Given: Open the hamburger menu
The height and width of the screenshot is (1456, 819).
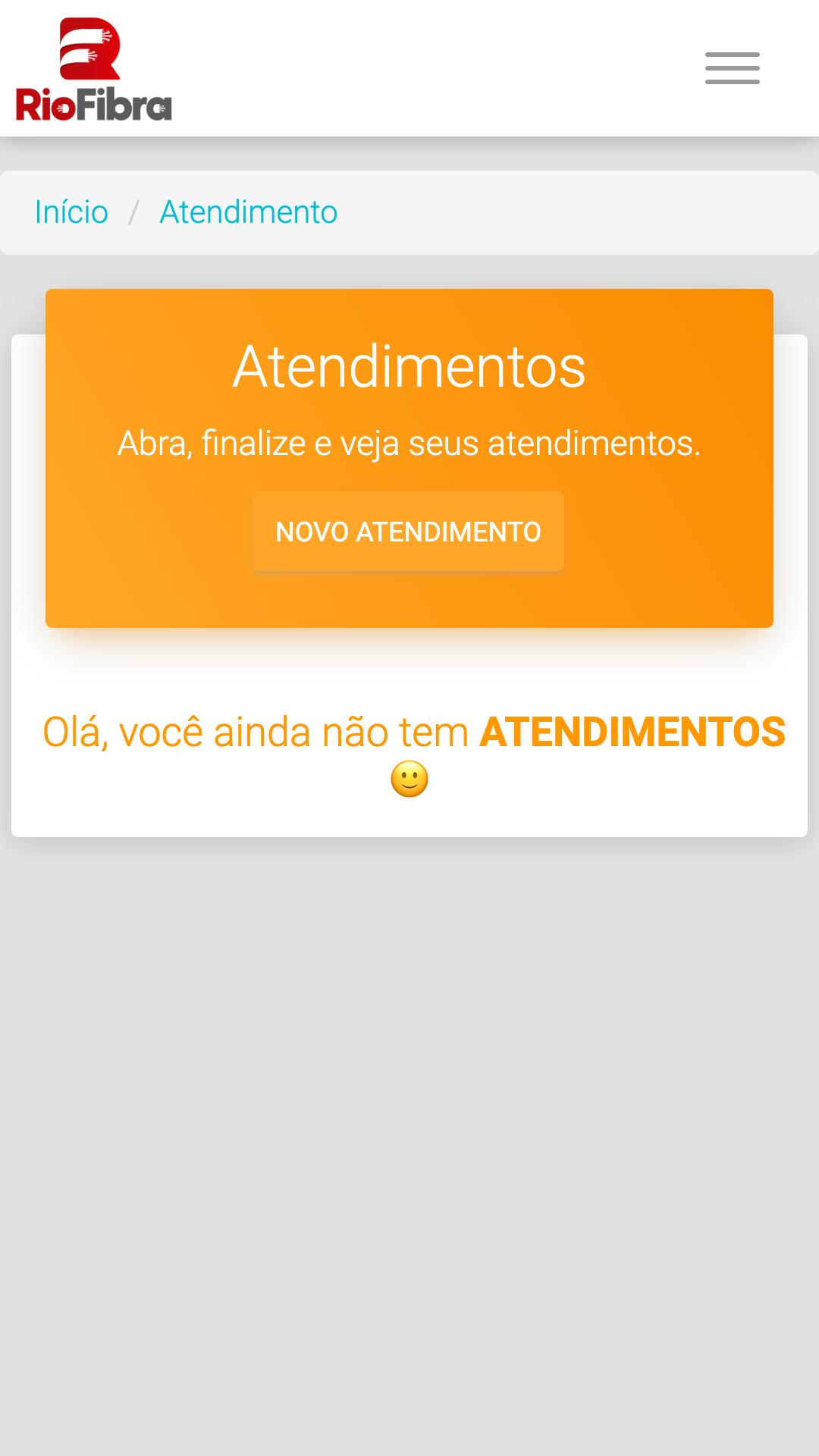Looking at the screenshot, I should (732, 68).
